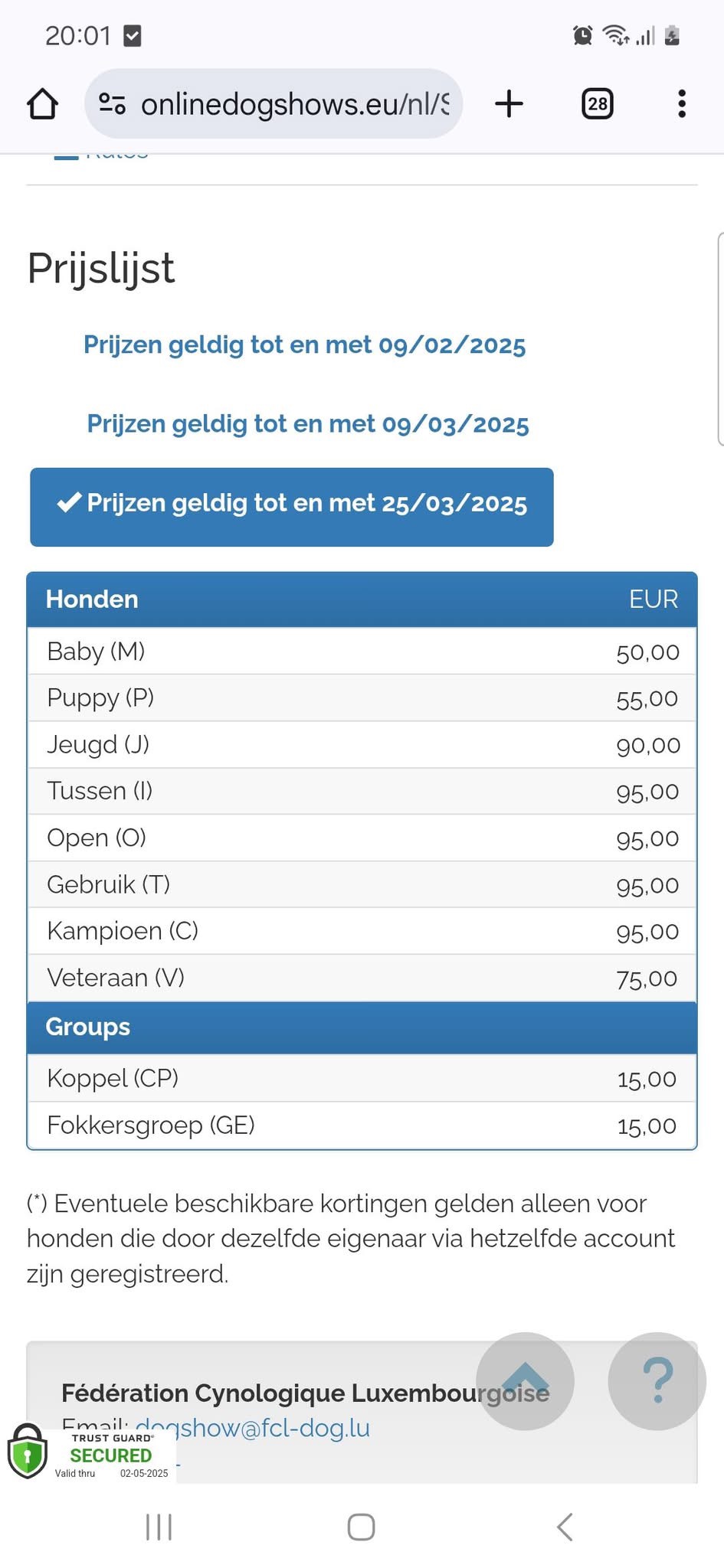Show the 28 open tabs
724x1568 pixels.
click(598, 104)
